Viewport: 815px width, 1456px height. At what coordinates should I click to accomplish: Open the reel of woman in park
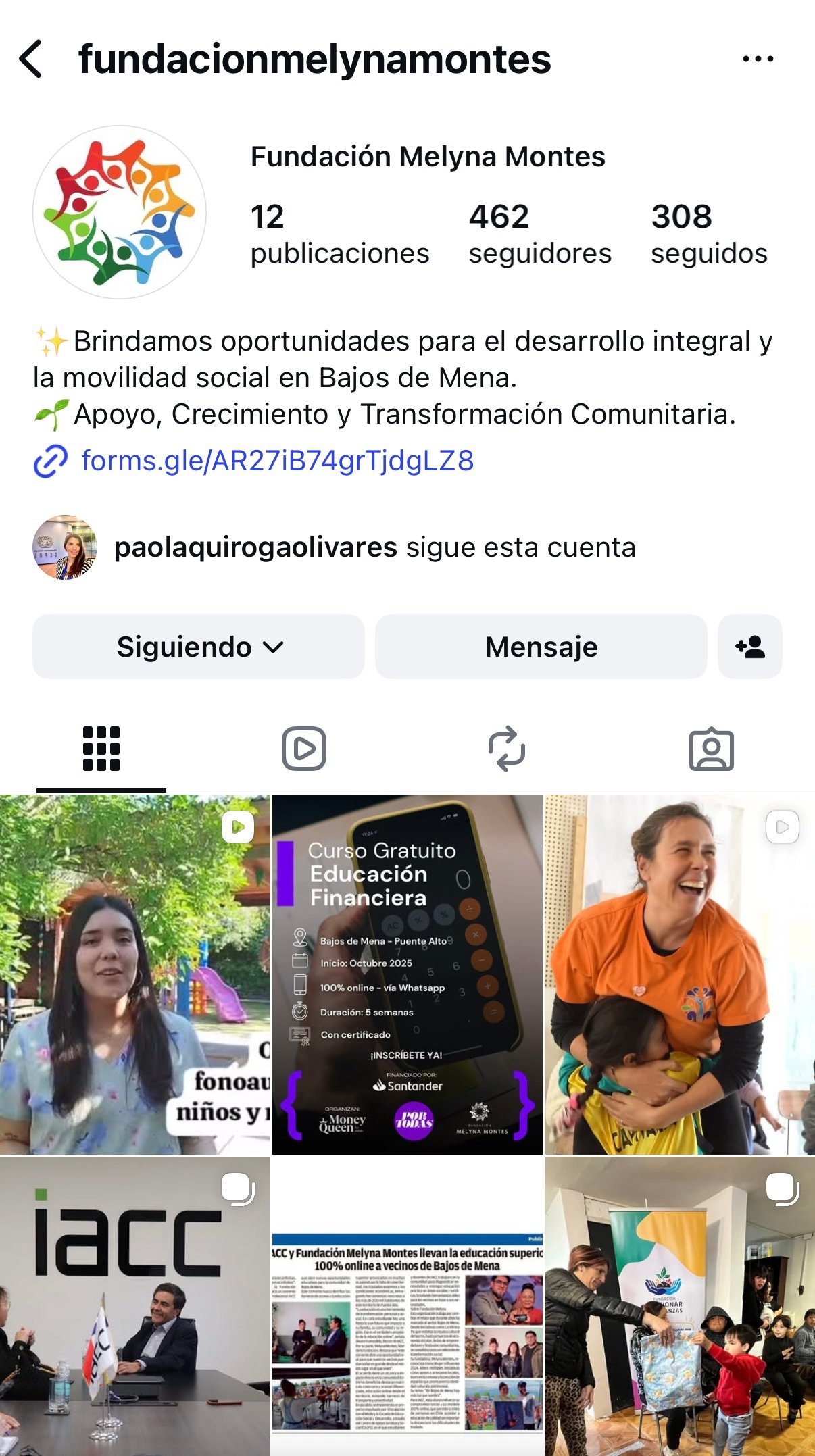tap(134, 974)
